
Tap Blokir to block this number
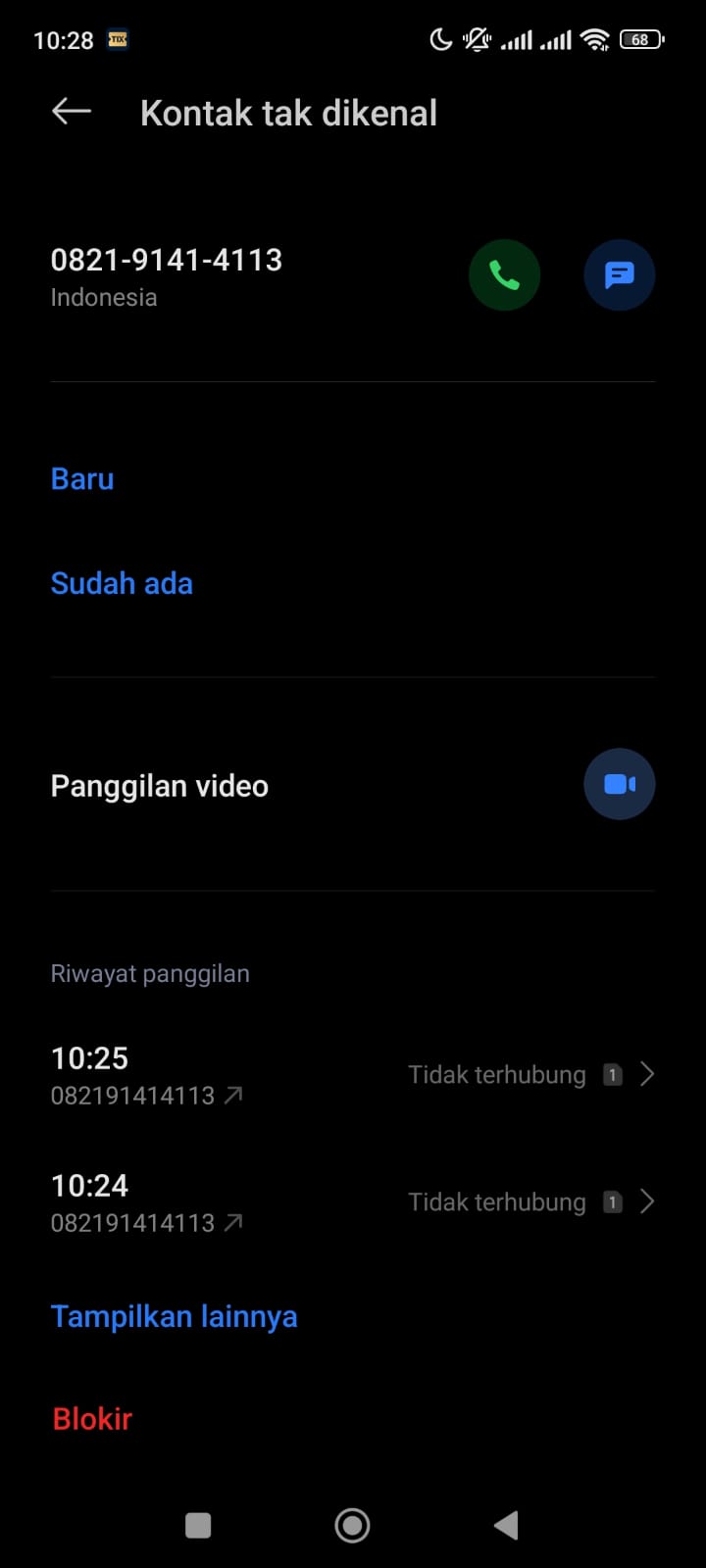(x=91, y=1418)
